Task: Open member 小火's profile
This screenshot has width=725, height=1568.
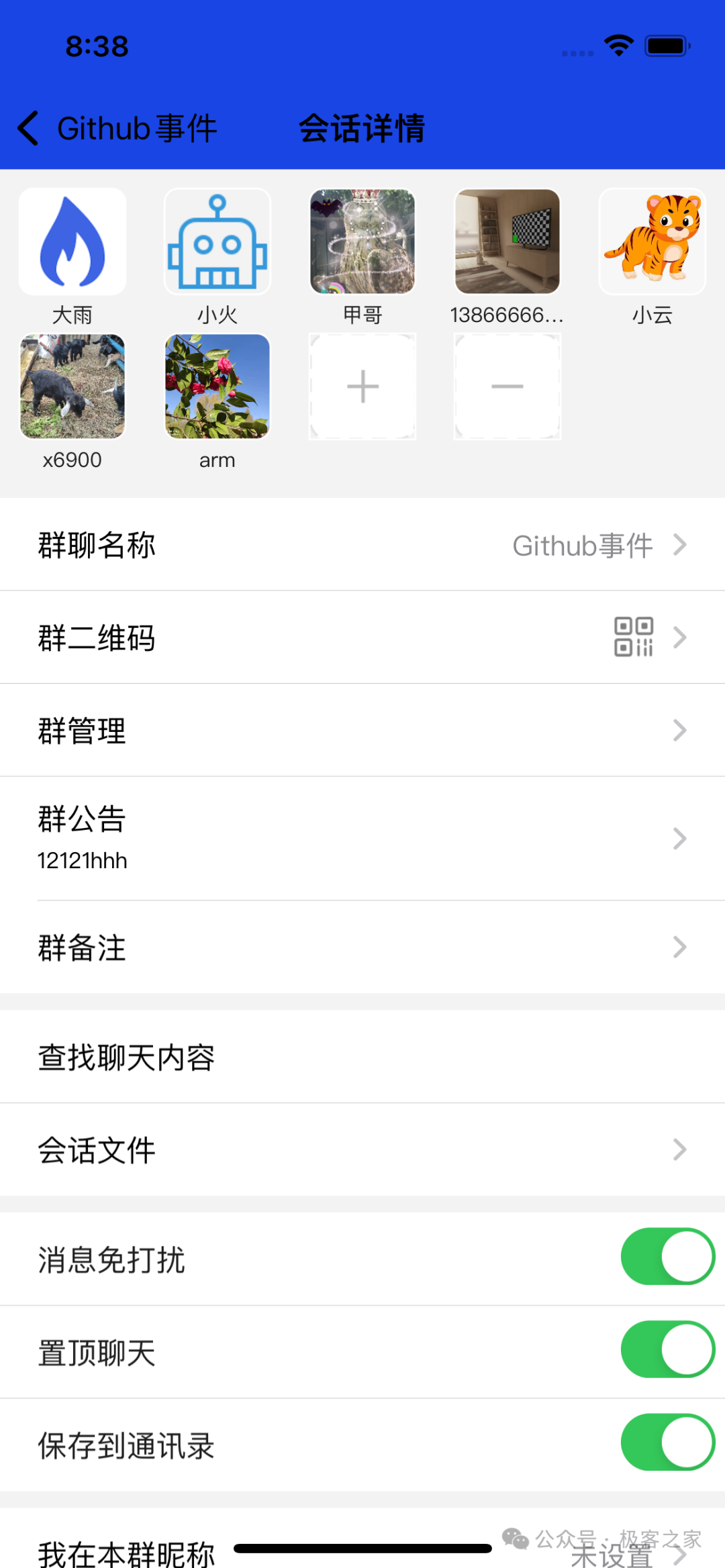Action: click(x=217, y=242)
